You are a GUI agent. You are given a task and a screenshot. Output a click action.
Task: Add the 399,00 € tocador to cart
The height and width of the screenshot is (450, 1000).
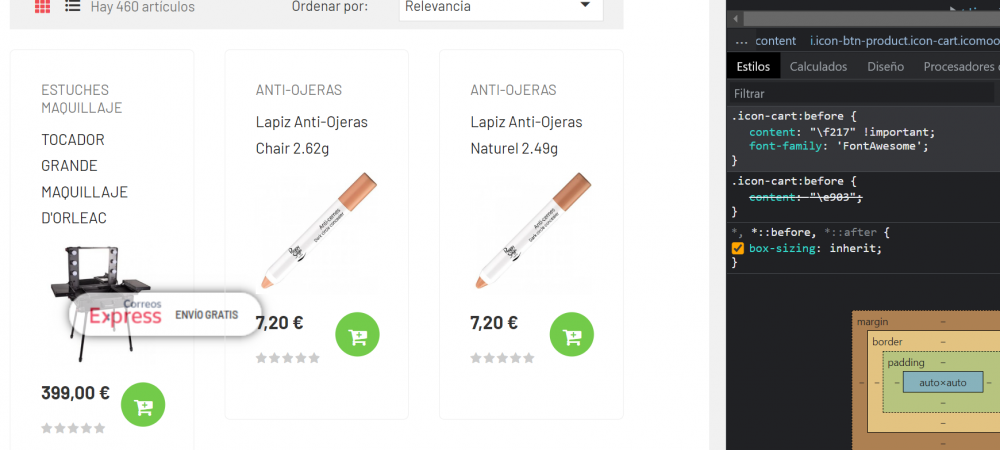[x=143, y=405]
